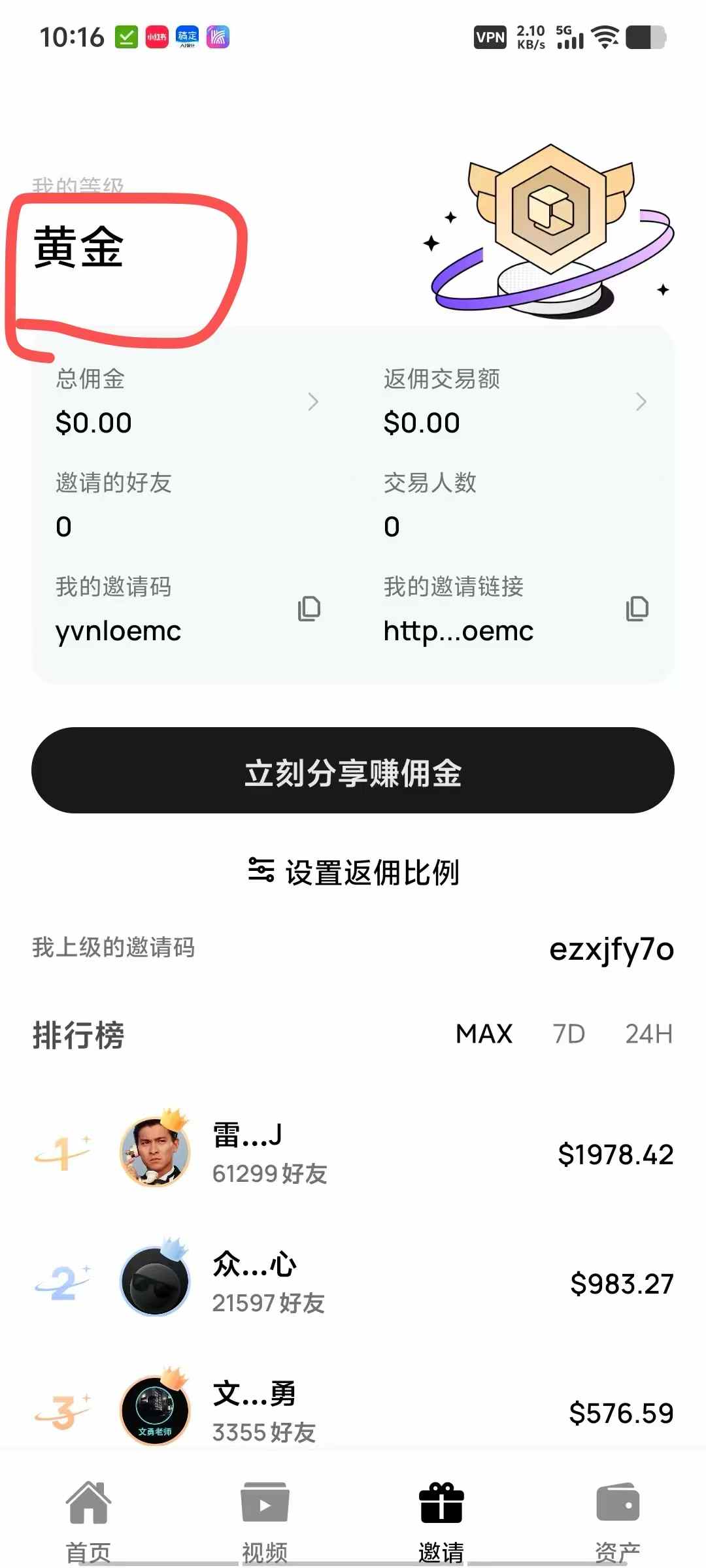Open 返佣交易额 details chevron
The image size is (706, 1568).
pyautogui.click(x=641, y=402)
